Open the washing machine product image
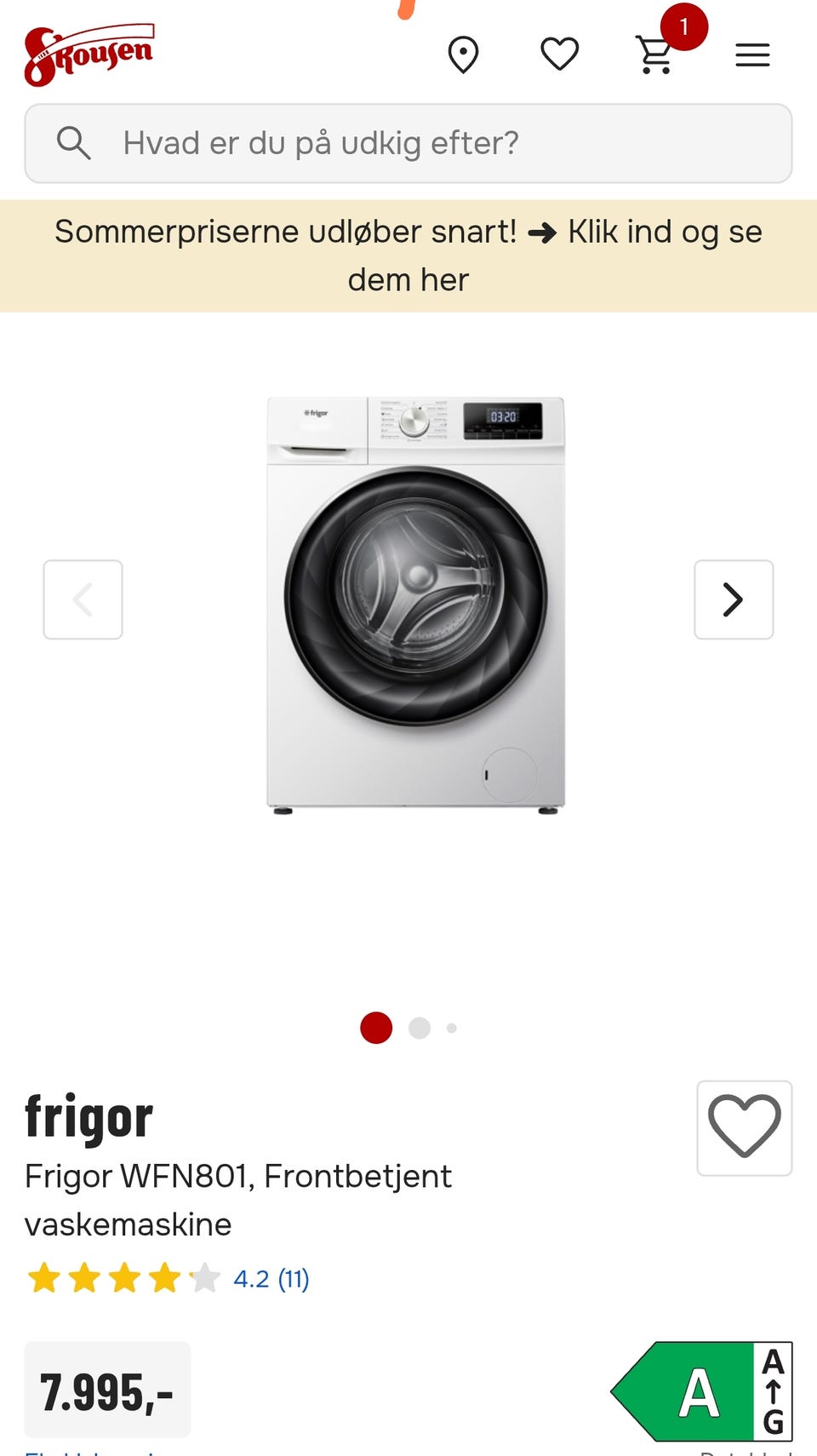817x1456 pixels. [x=416, y=605]
